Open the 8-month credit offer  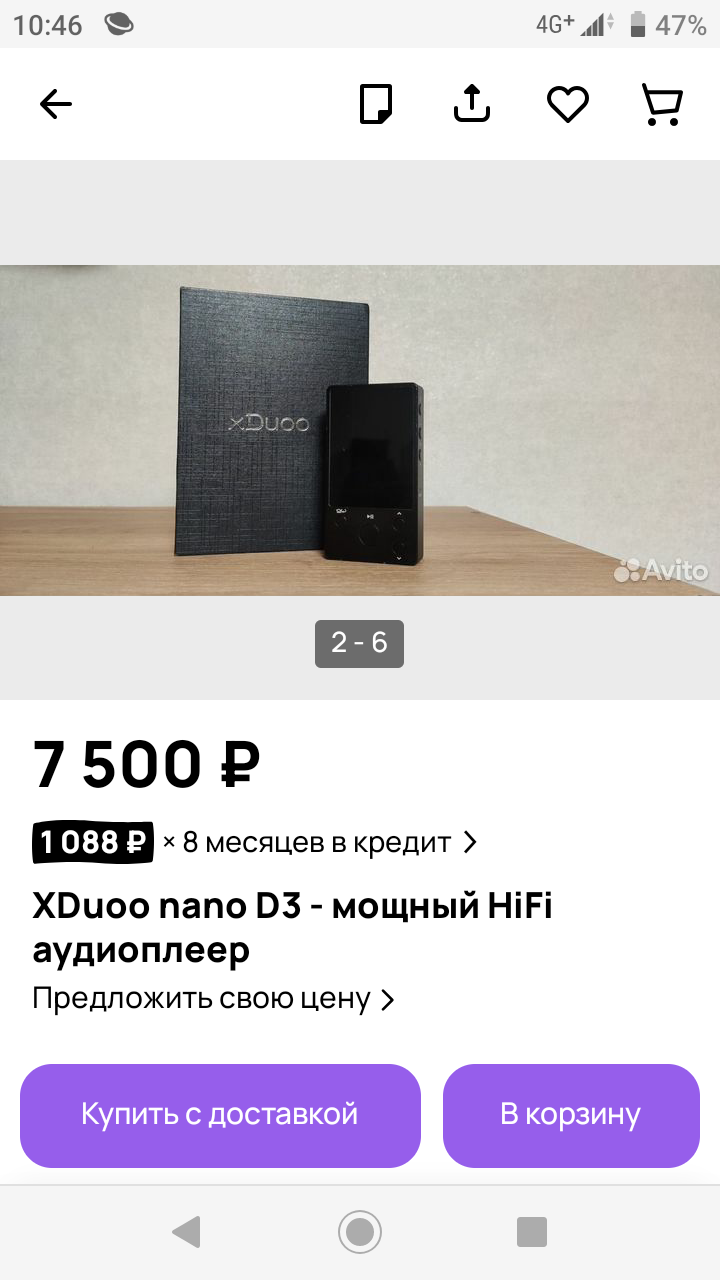click(255, 842)
